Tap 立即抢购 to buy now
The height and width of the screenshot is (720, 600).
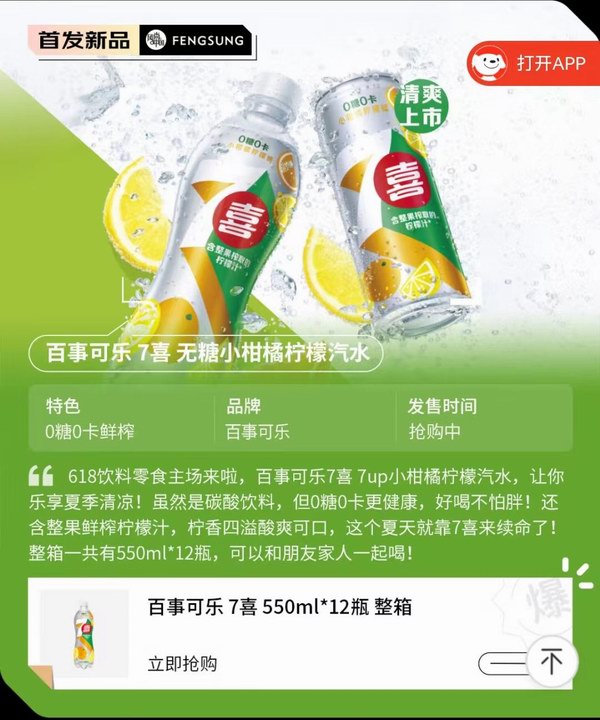click(x=183, y=663)
